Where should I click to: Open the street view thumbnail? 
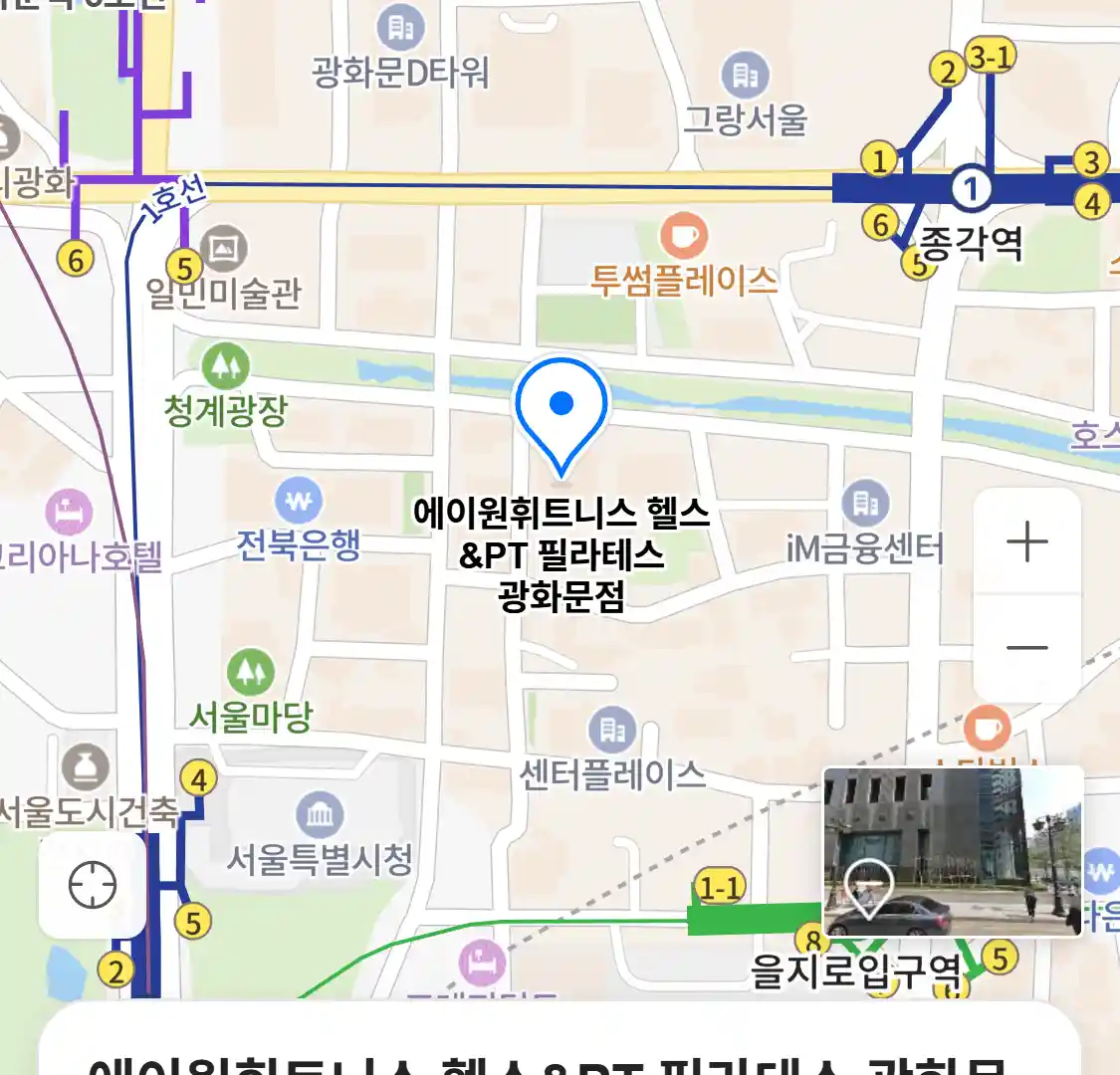click(x=952, y=852)
